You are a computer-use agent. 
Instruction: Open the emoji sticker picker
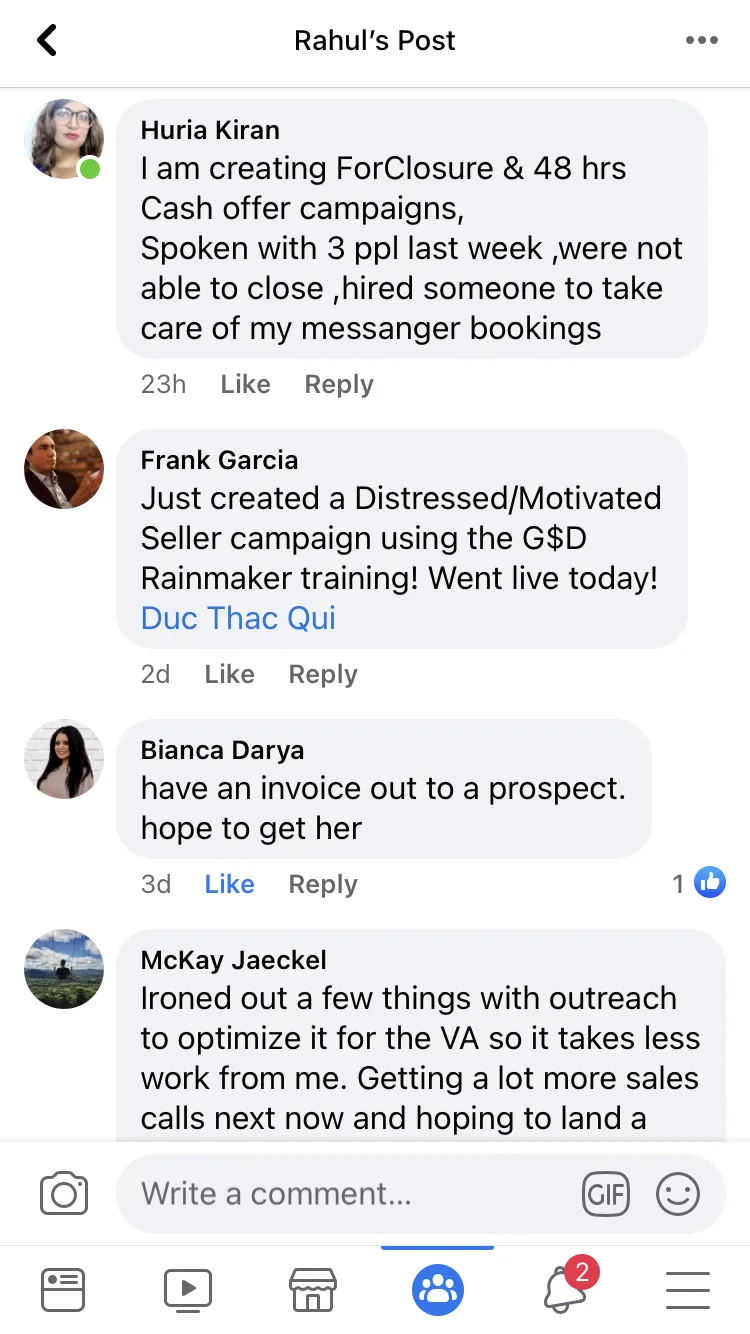[x=677, y=1193]
